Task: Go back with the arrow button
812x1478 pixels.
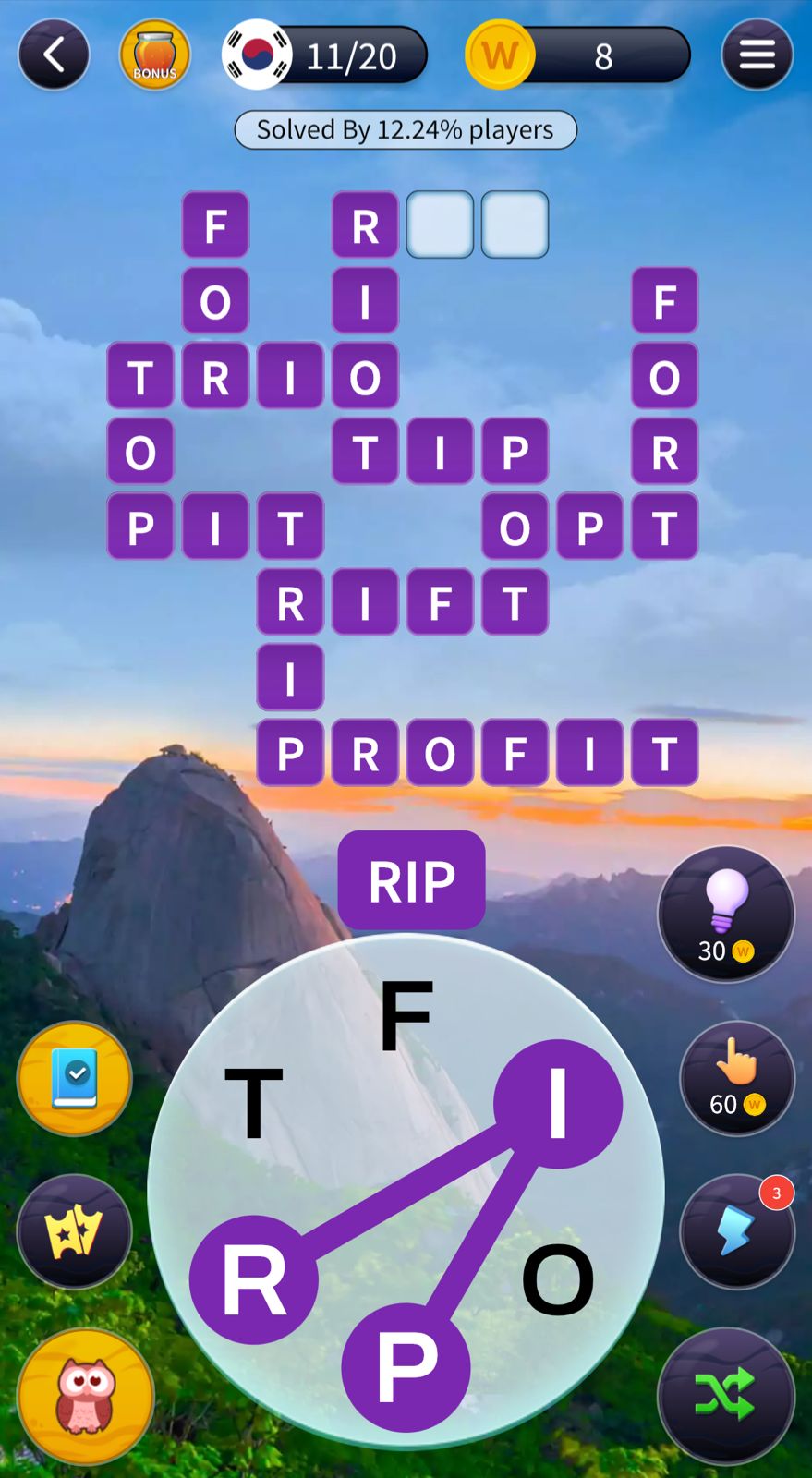Action: point(54,55)
